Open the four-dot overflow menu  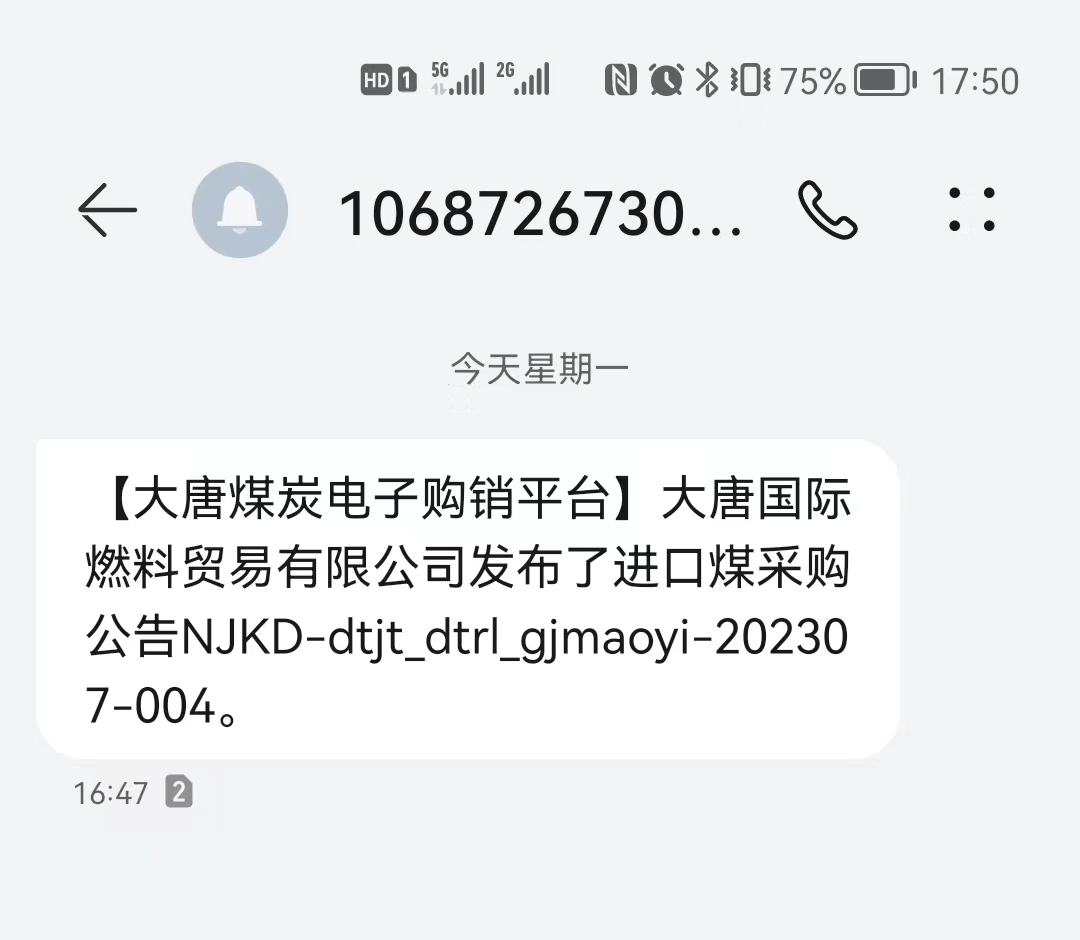pos(971,210)
